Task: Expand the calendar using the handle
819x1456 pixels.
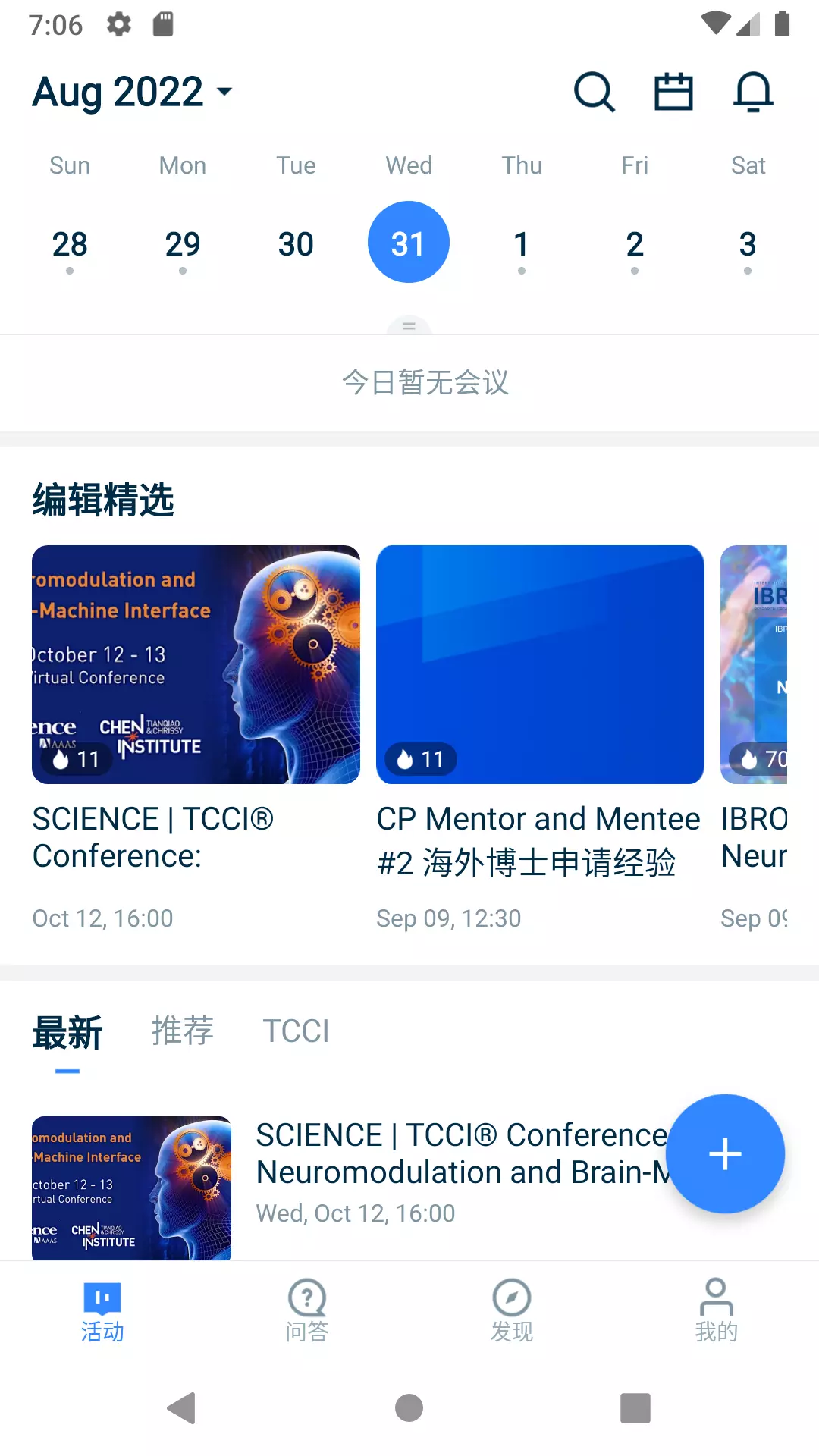Action: pos(409,325)
